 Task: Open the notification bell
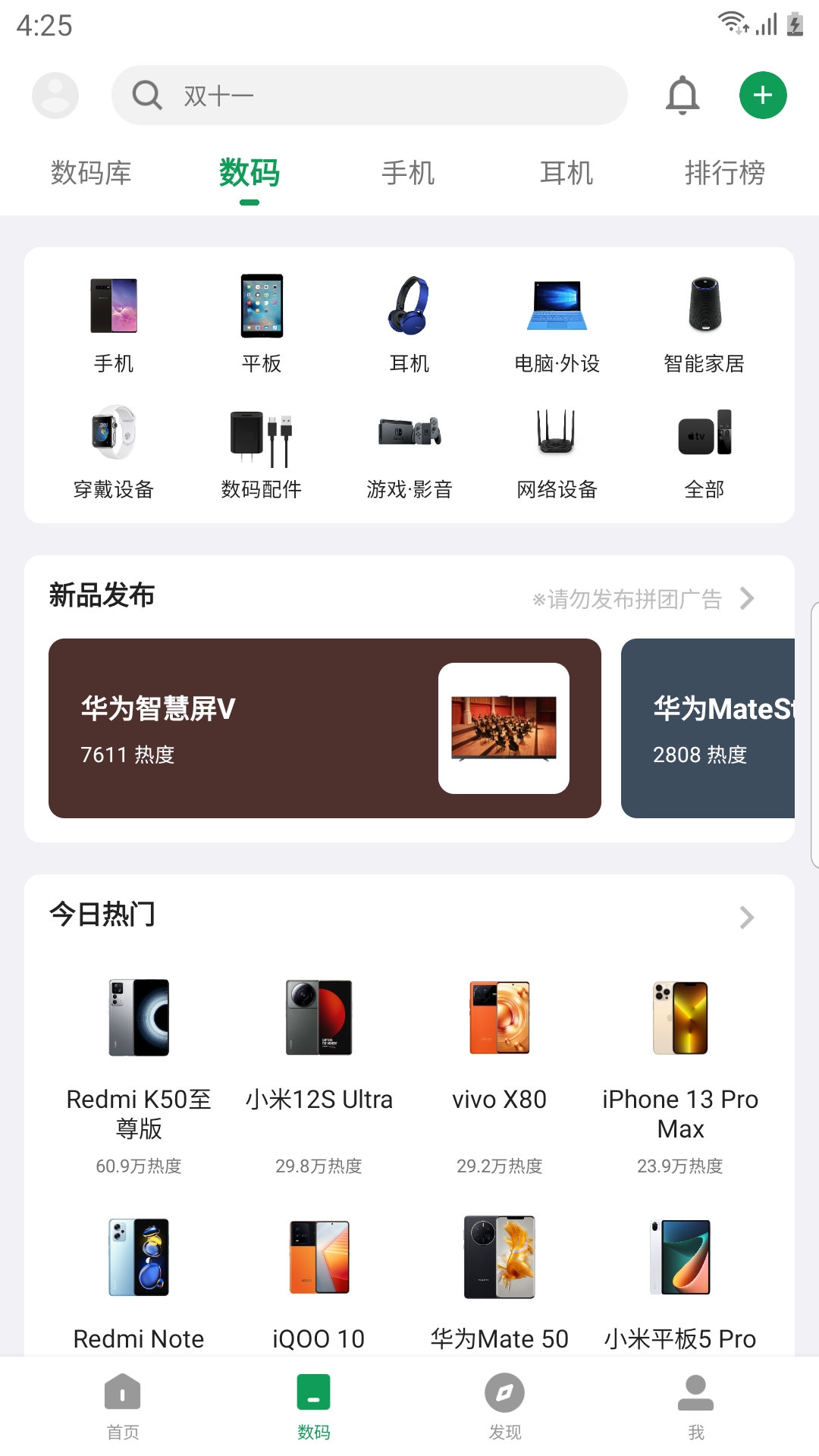(682, 95)
